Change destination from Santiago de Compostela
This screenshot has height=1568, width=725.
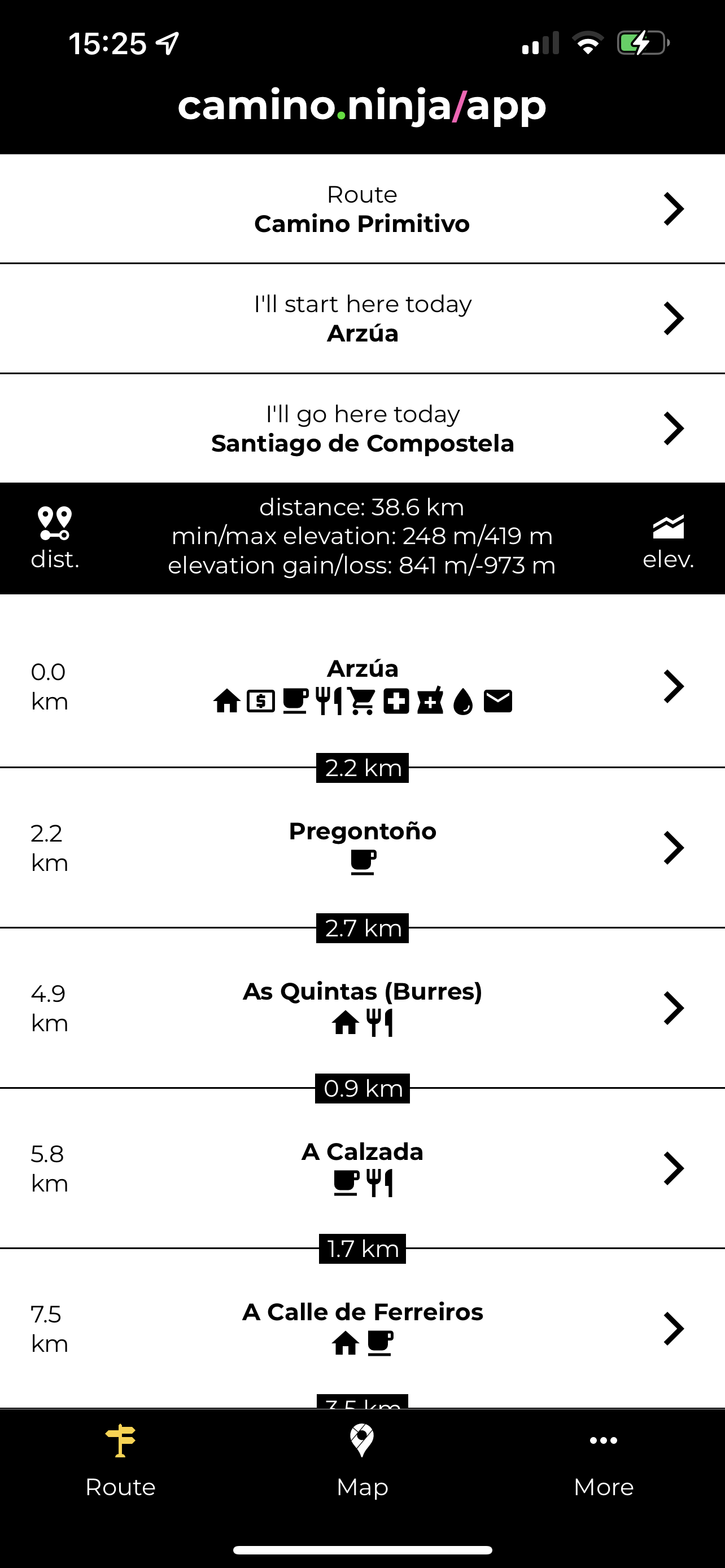pyautogui.click(x=362, y=428)
